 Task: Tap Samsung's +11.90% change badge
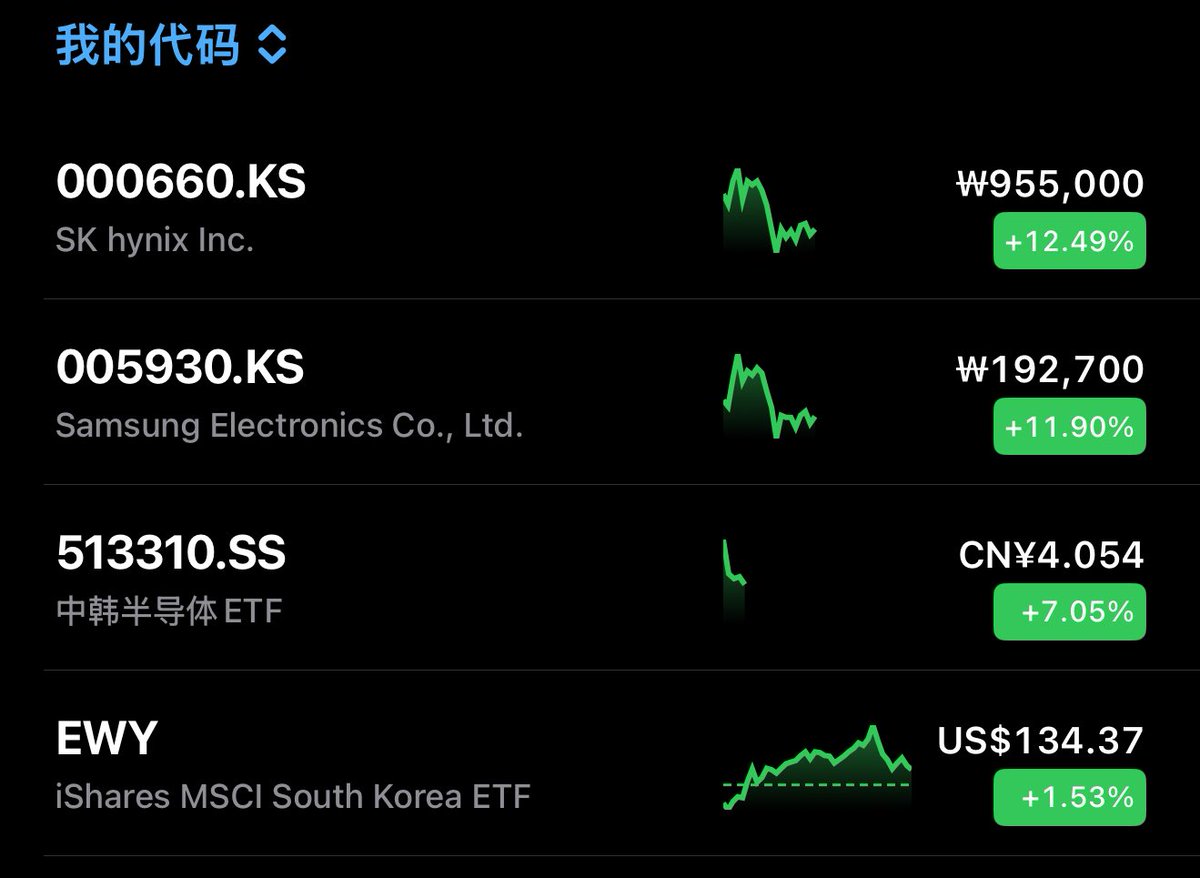1069,427
